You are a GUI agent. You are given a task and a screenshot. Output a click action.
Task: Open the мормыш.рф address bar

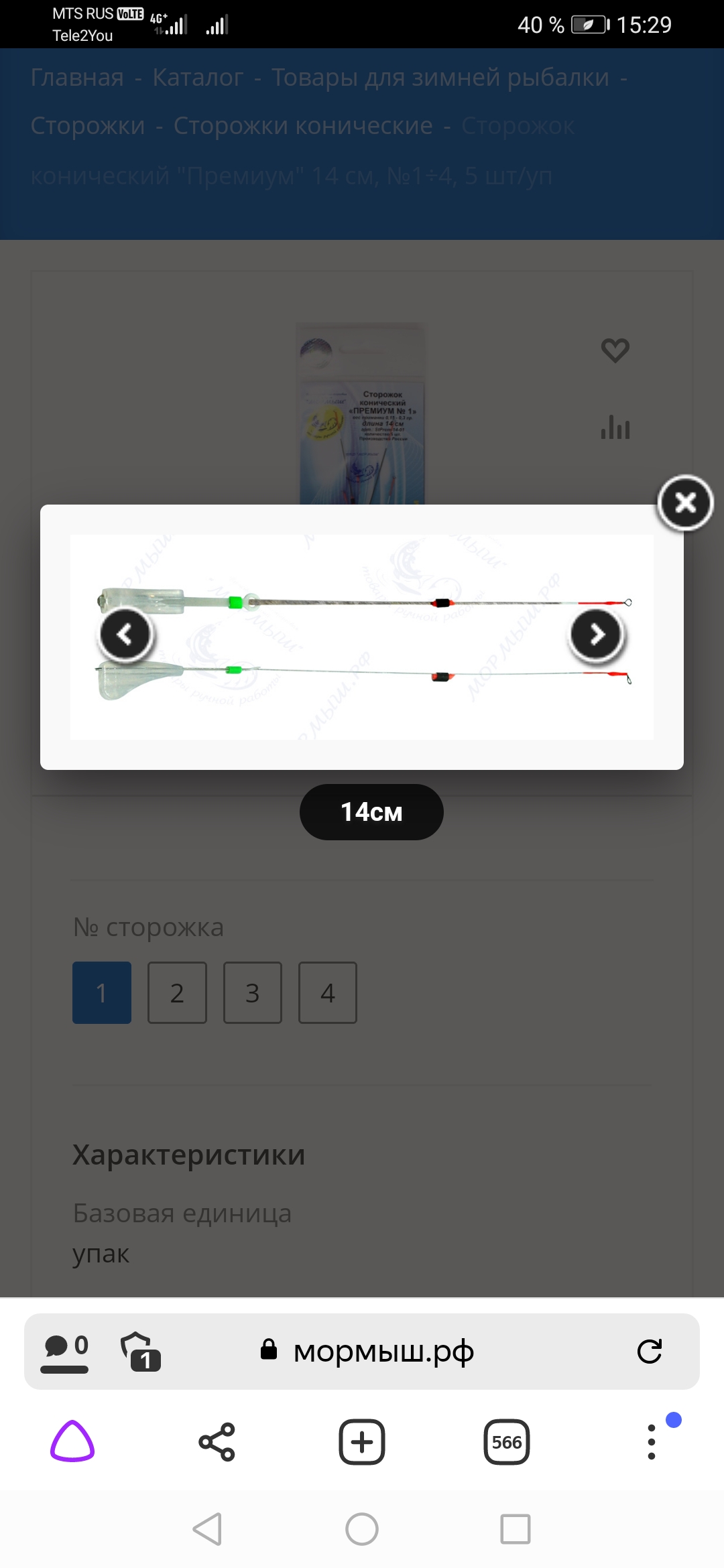[x=383, y=1352]
